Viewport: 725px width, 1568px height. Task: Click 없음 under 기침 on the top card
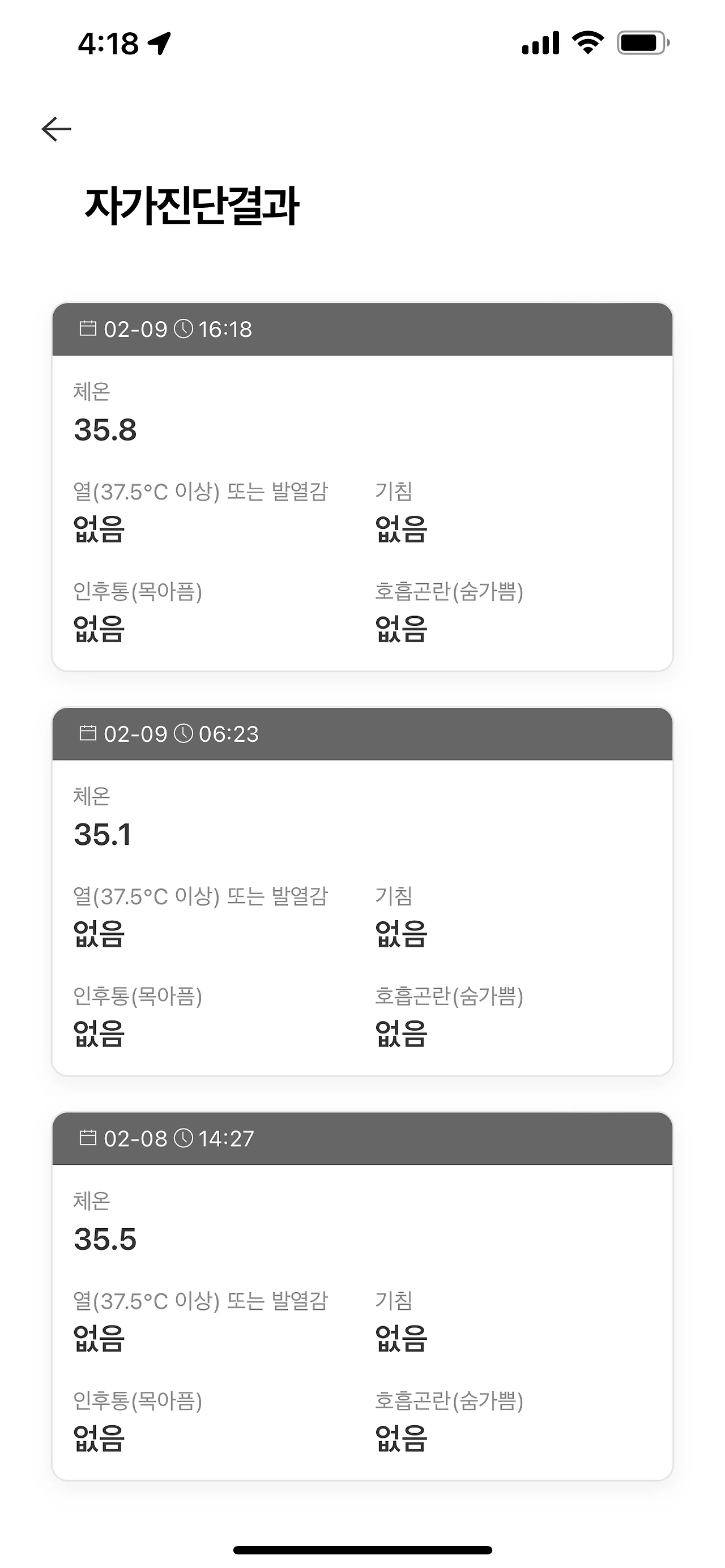(x=402, y=528)
